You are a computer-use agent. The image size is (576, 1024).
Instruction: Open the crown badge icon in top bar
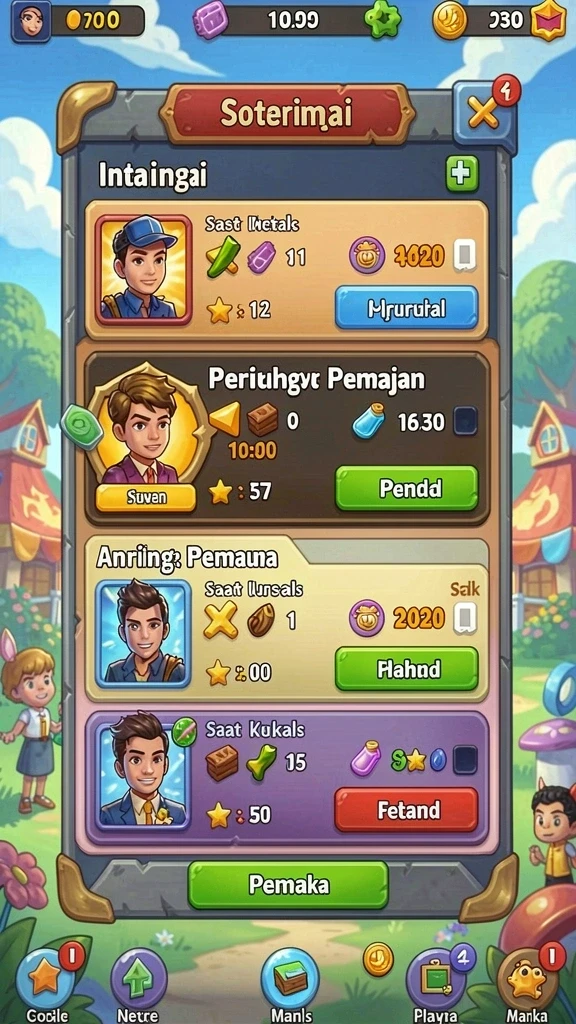[x=547, y=22]
